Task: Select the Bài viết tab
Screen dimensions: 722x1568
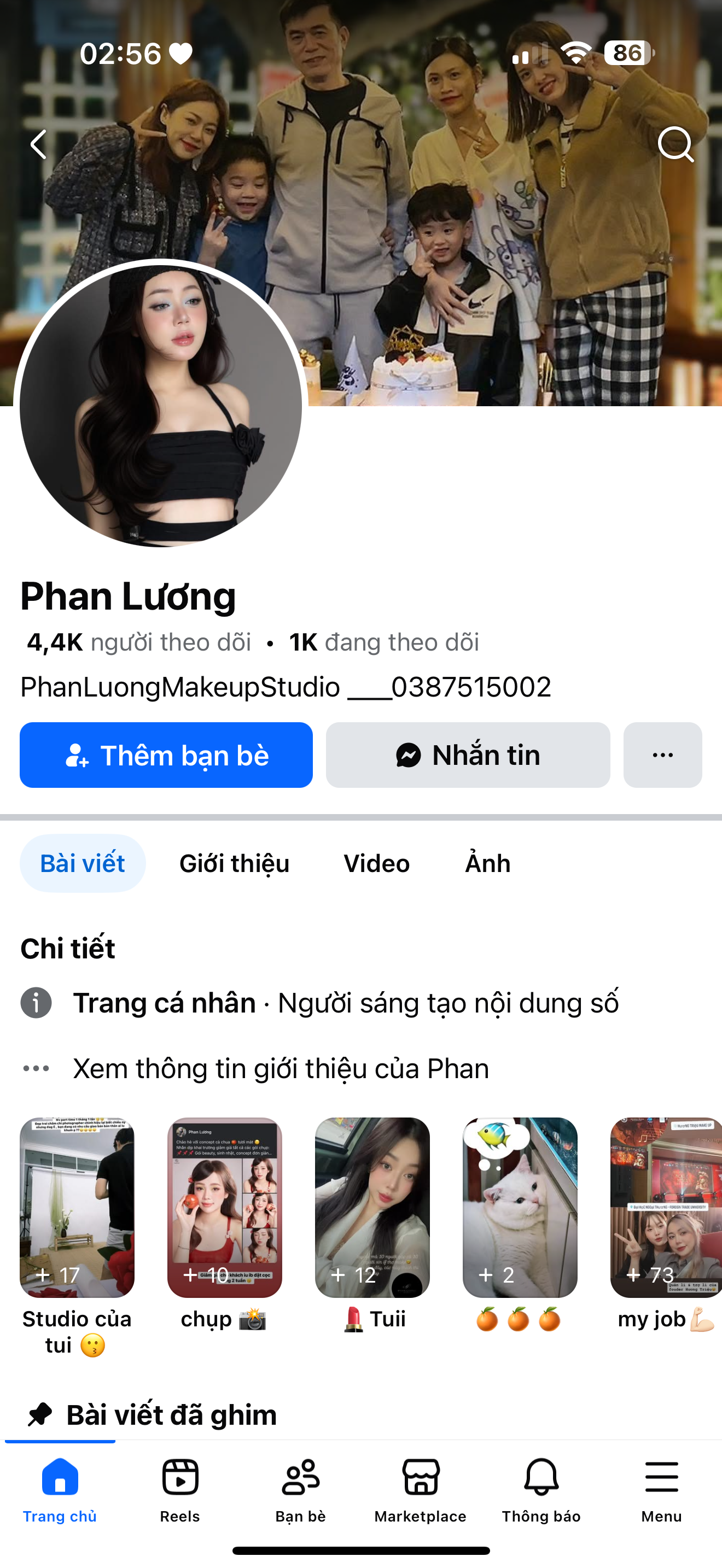Action: pyautogui.click(x=83, y=863)
